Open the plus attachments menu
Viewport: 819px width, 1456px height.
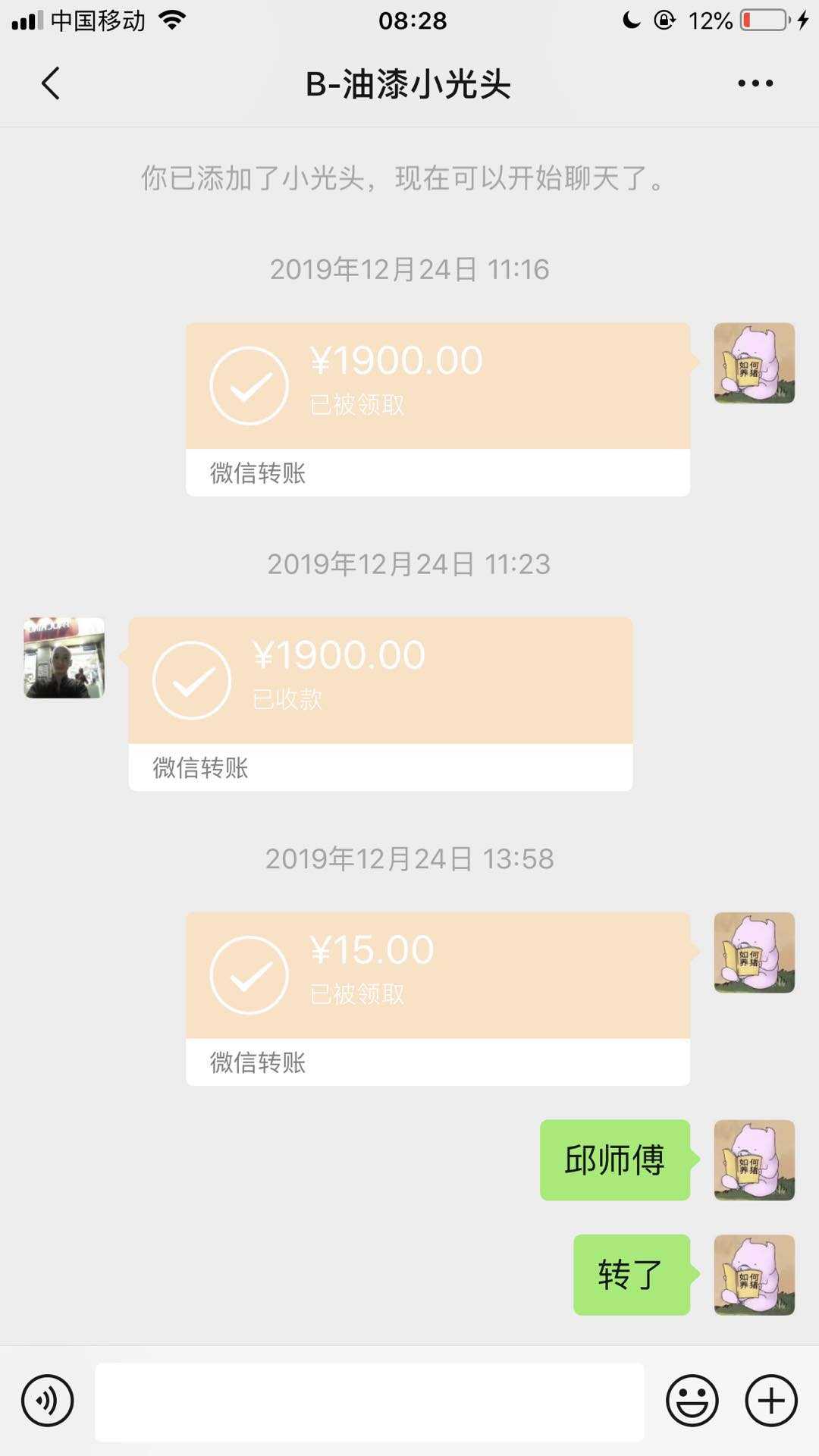click(770, 1401)
